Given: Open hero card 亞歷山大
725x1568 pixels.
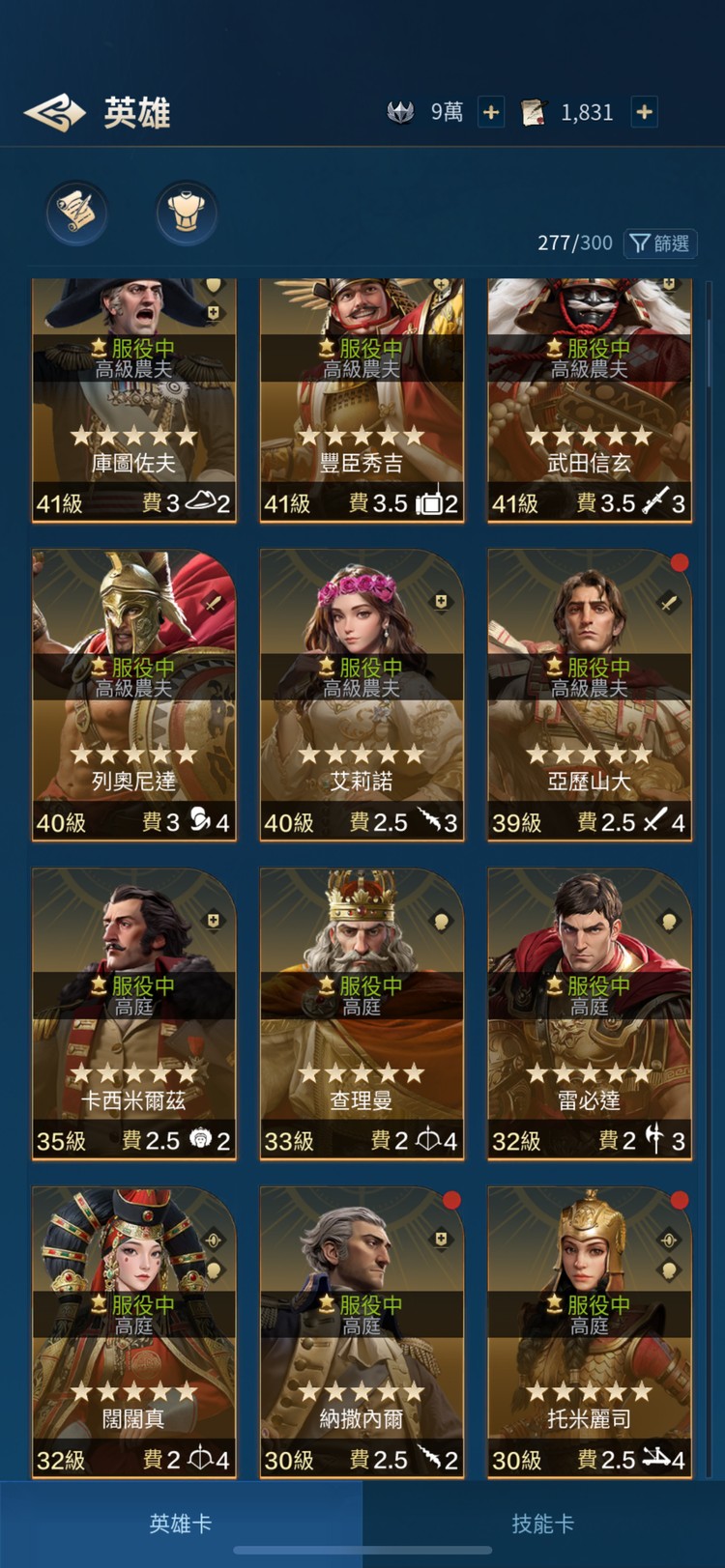Looking at the screenshot, I should (x=590, y=696).
